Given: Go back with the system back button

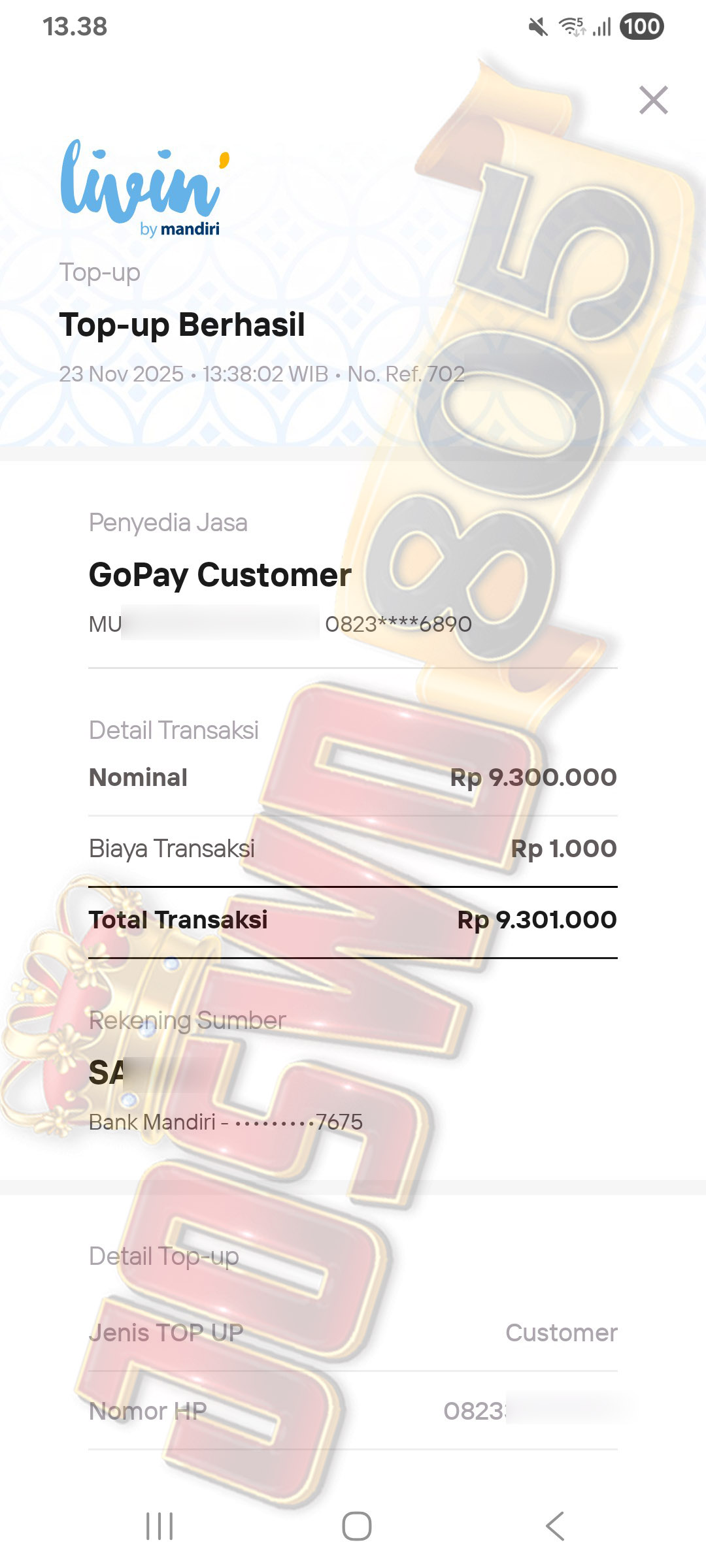Looking at the screenshot, I should tap(555, 1526).
